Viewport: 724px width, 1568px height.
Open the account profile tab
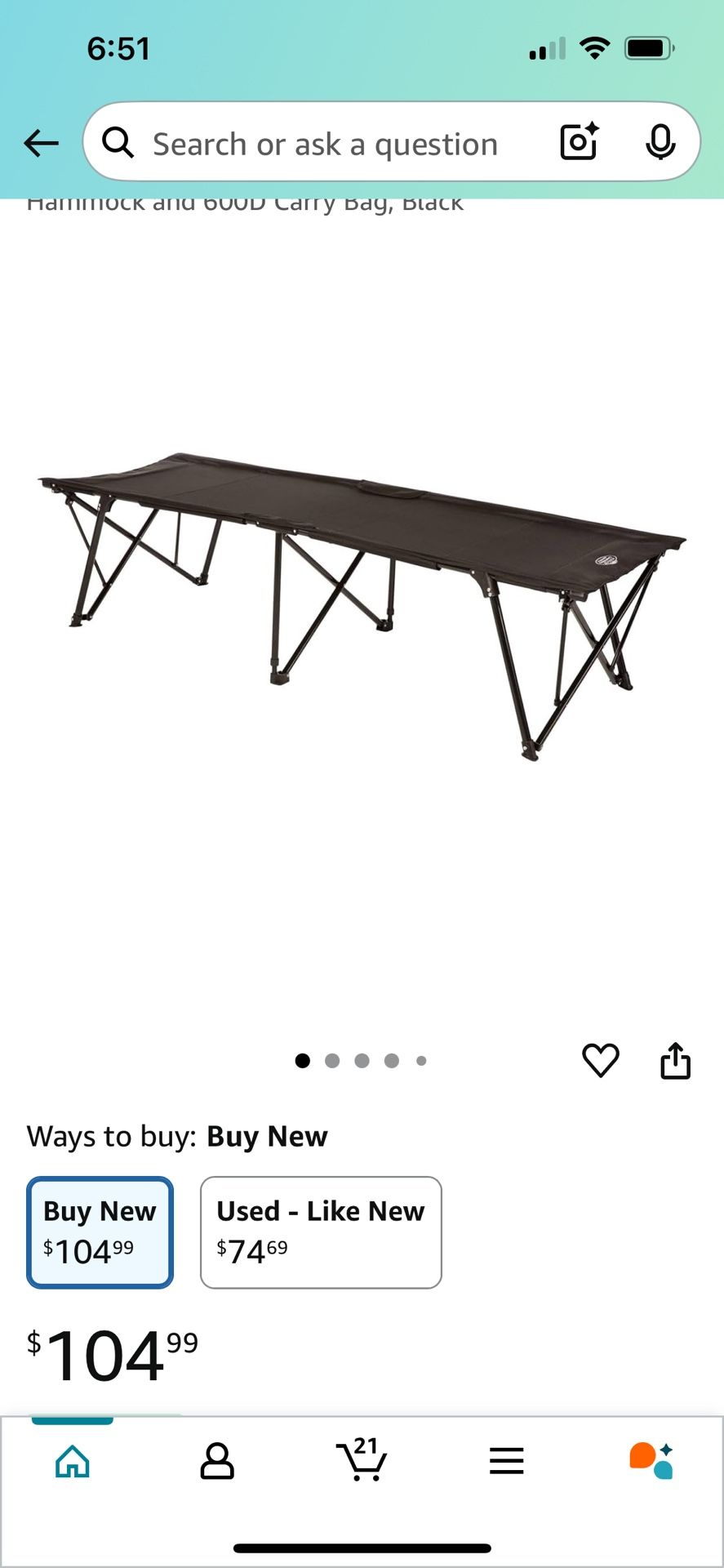click(x=217, y=1461)
